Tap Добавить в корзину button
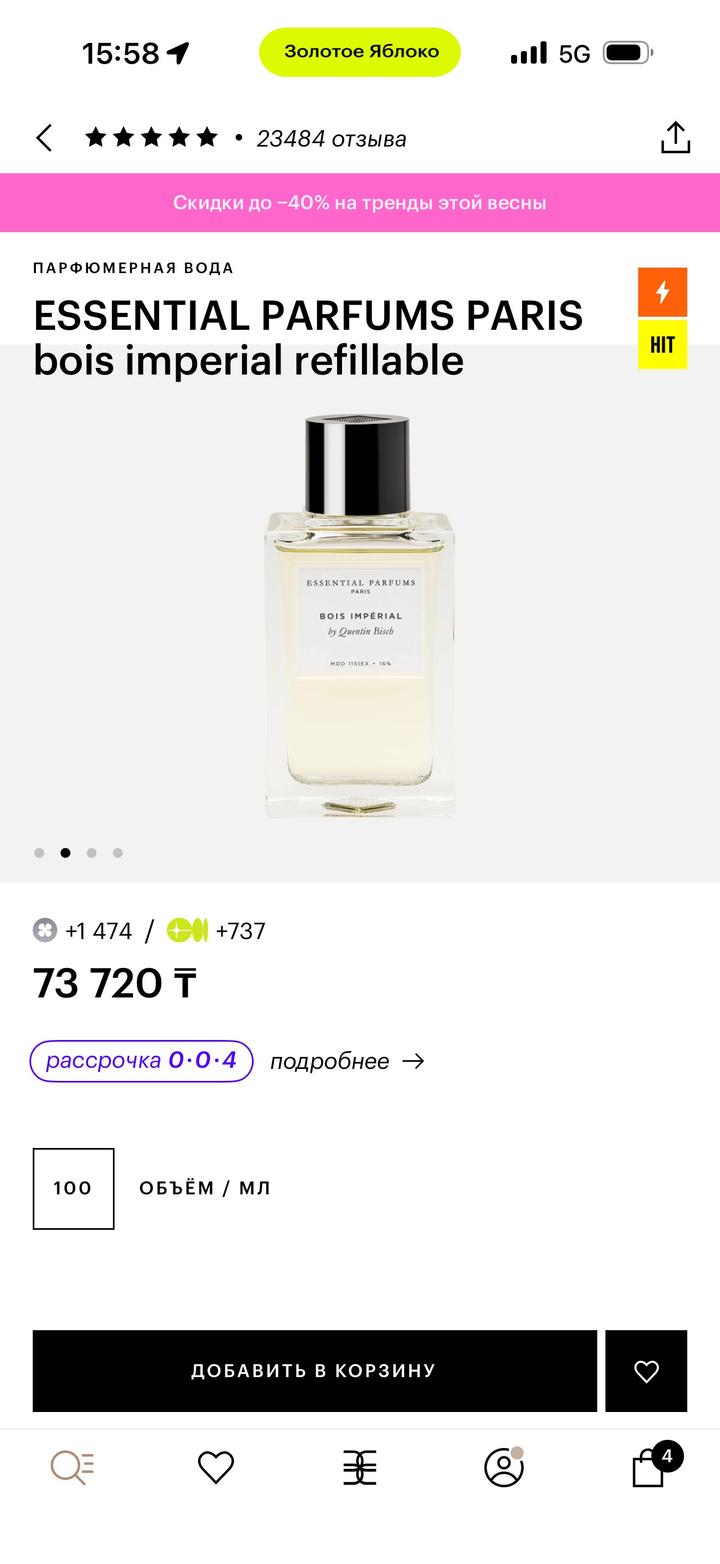 [314, 1370]
